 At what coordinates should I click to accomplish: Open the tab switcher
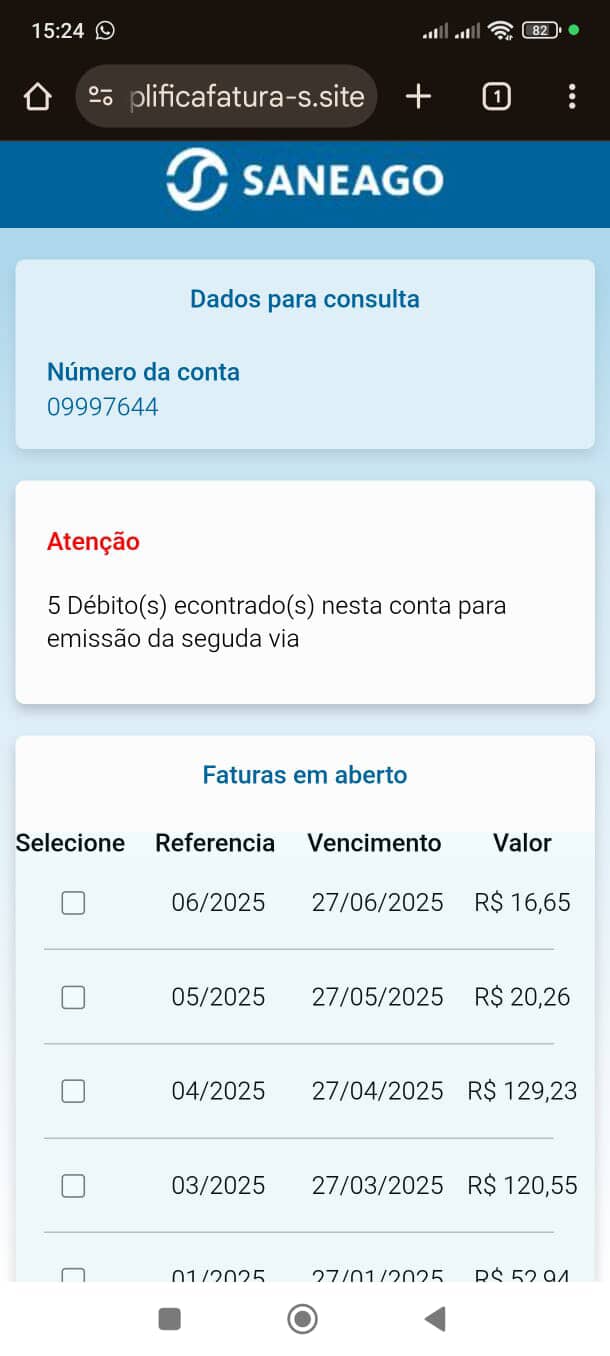496,96
